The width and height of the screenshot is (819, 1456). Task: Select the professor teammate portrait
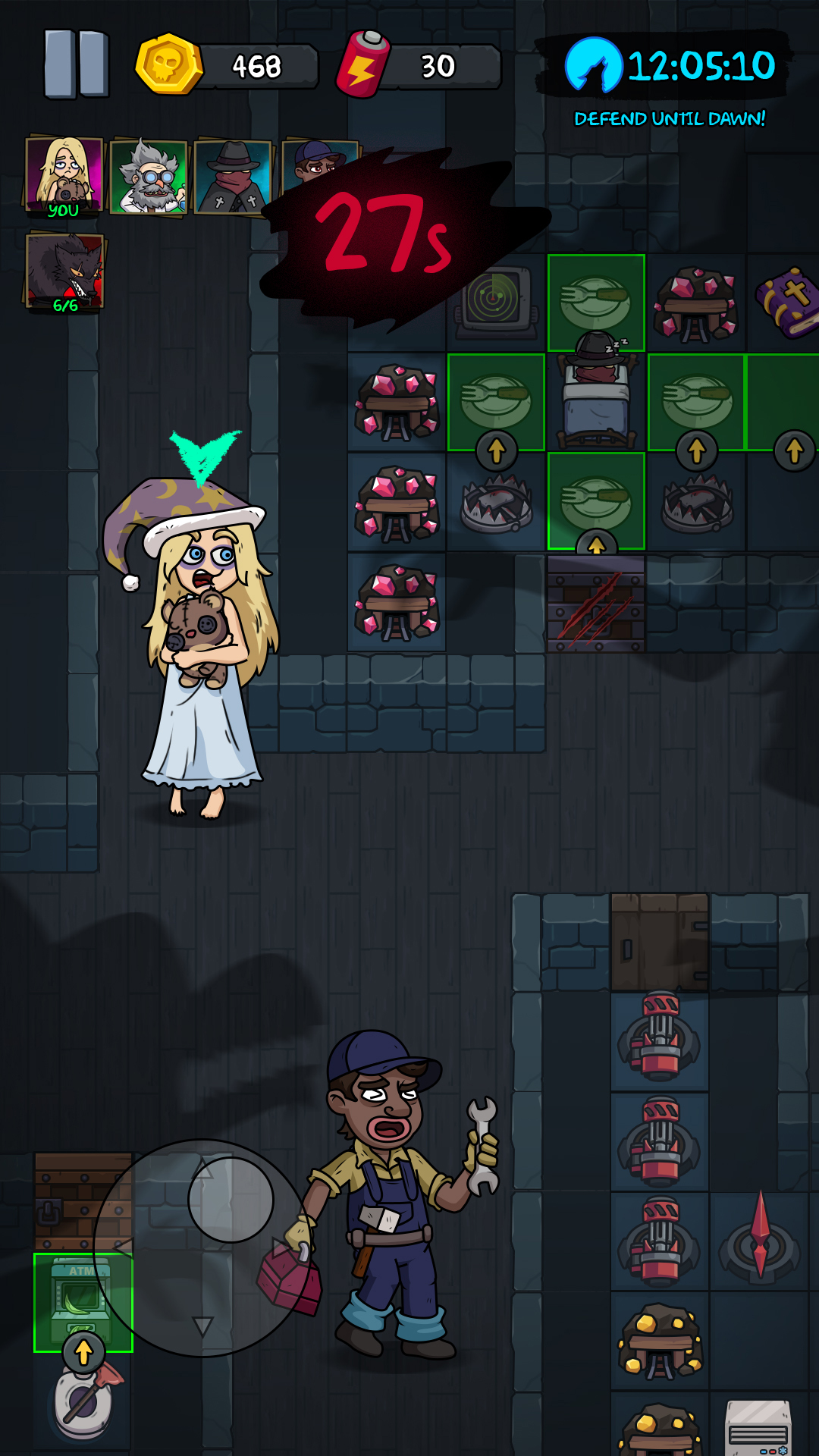pos(150,174)
